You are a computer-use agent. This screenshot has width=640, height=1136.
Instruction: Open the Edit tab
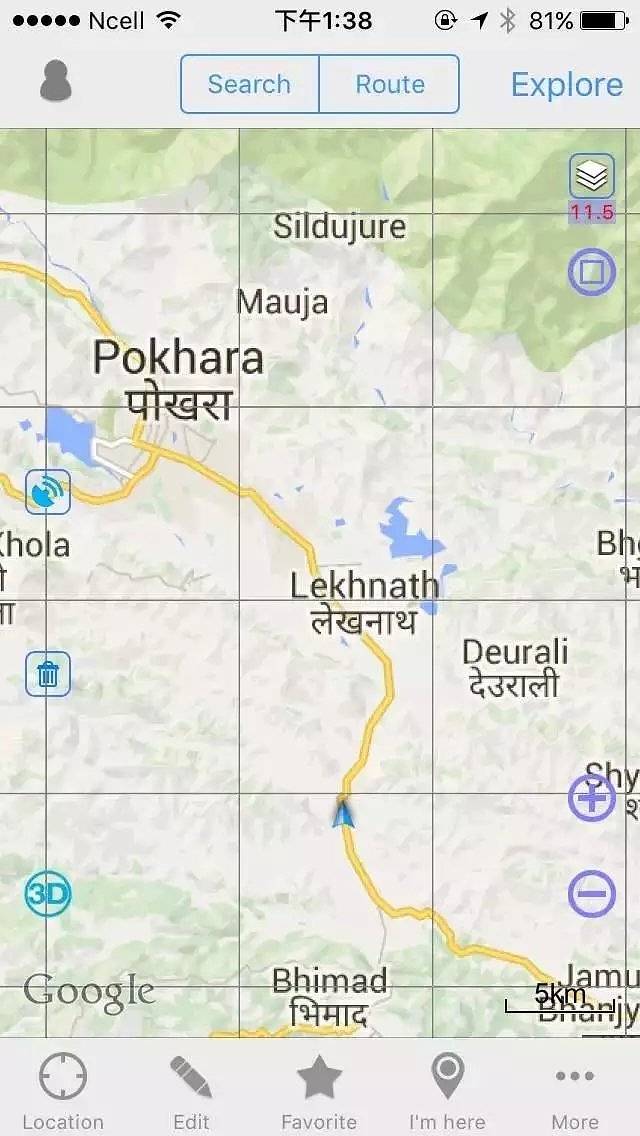[x=191, y=1092]
